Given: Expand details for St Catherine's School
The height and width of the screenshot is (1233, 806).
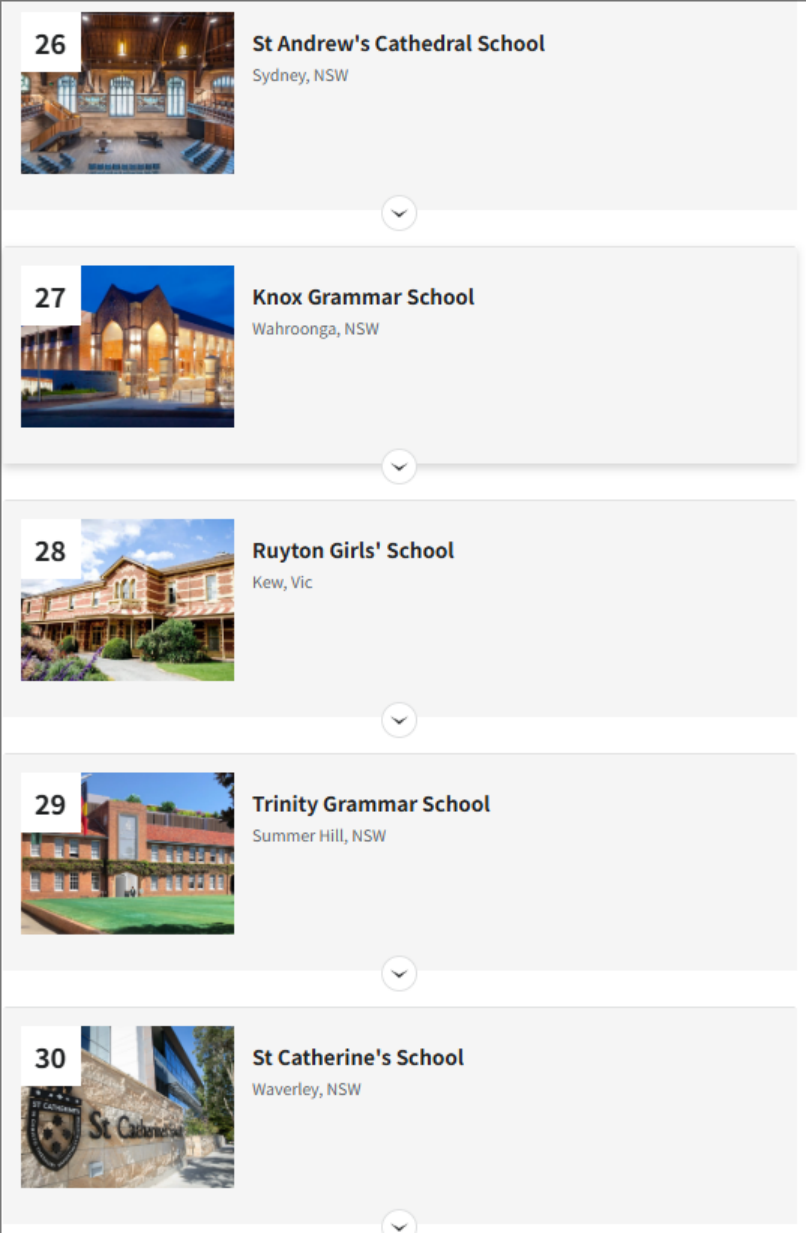Looking at the screenshot, I should (x=399, y=1222).
